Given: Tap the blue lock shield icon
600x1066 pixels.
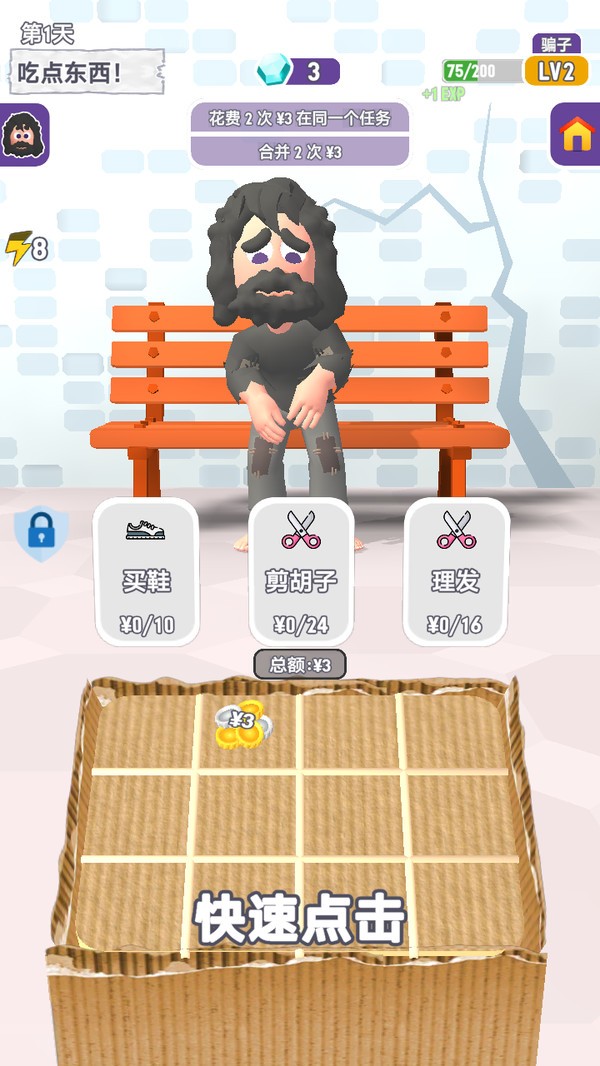Looking at the screenshot, I should (x=40, y=533).
